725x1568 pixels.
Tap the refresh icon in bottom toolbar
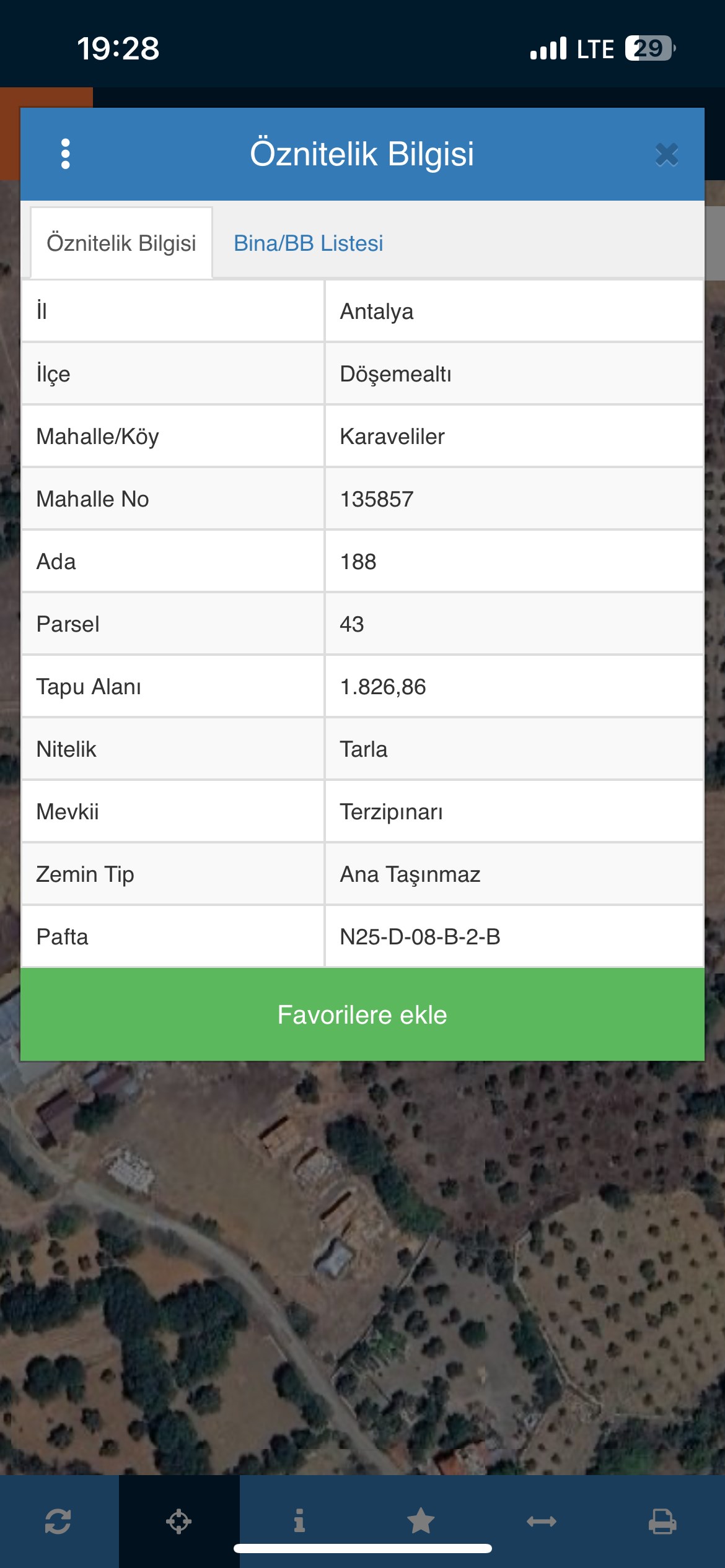point(58,1522)
